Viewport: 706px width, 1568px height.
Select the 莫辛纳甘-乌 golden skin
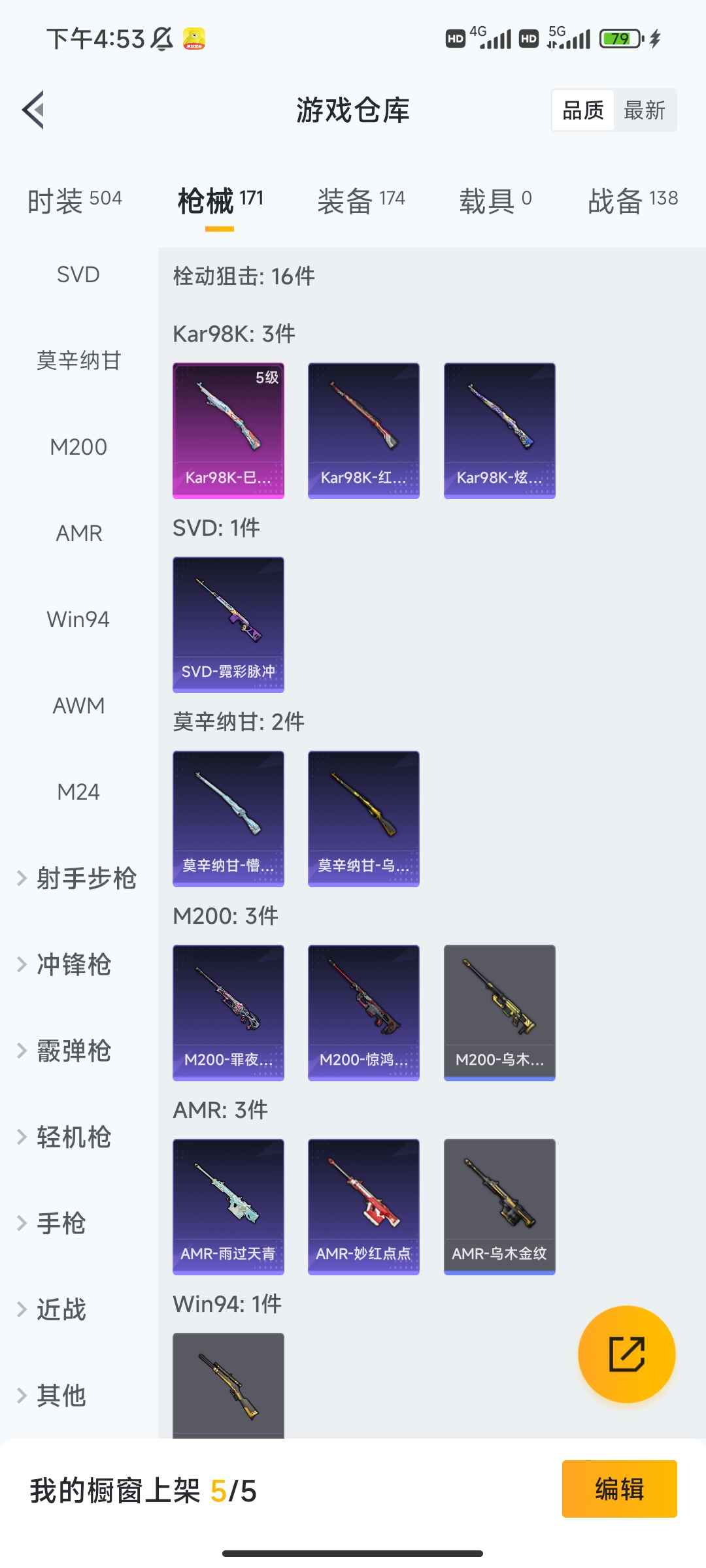click(x=363, y=819)
